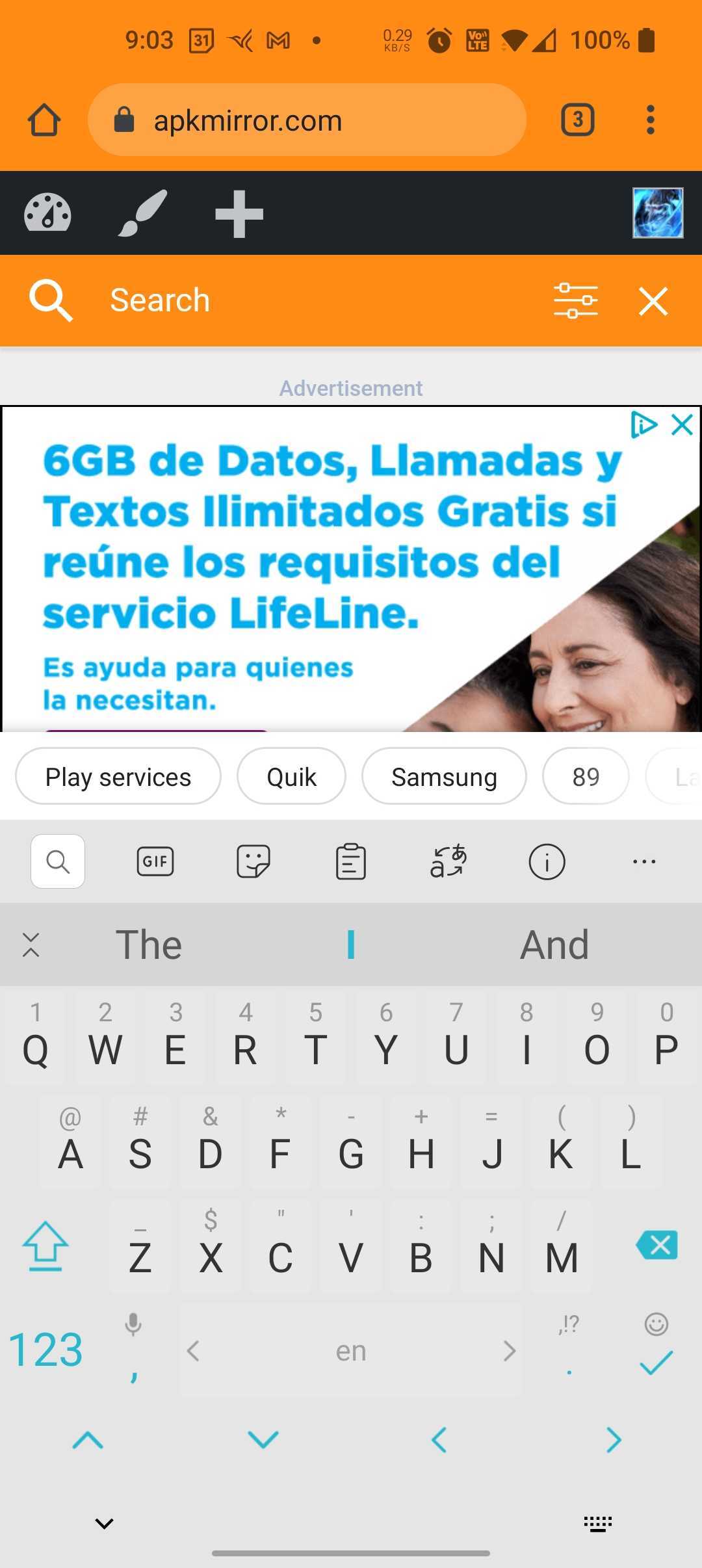Screen dimensions: 702x1568
Task: Open the browser overflow menu
Action: (x=650, y=120)
